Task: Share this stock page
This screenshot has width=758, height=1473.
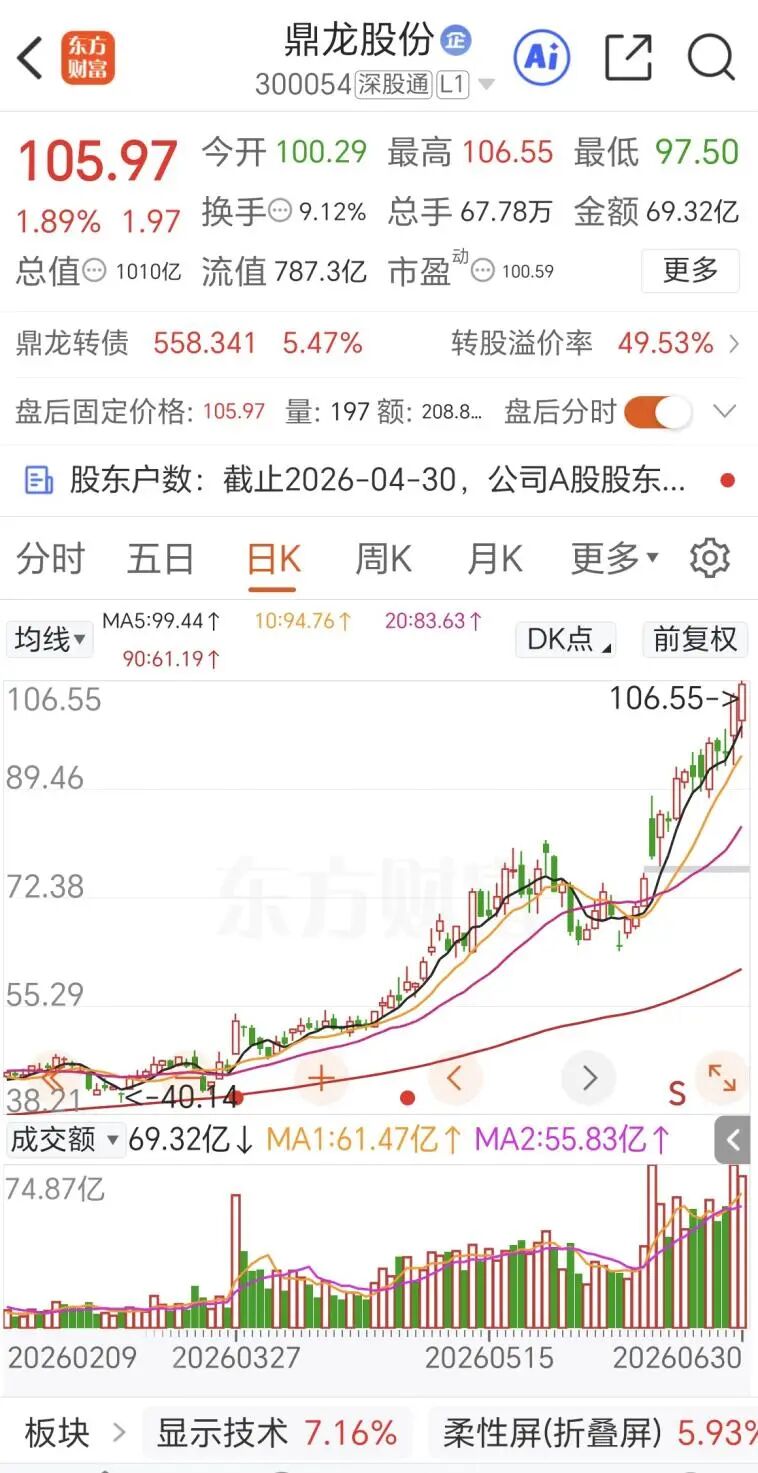Action: click(629, 57)
